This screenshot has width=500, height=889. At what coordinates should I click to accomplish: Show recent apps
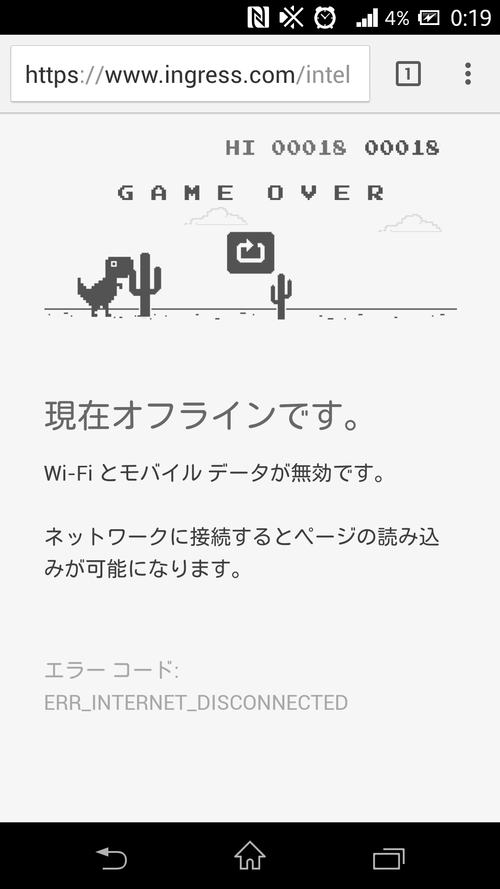389,858
